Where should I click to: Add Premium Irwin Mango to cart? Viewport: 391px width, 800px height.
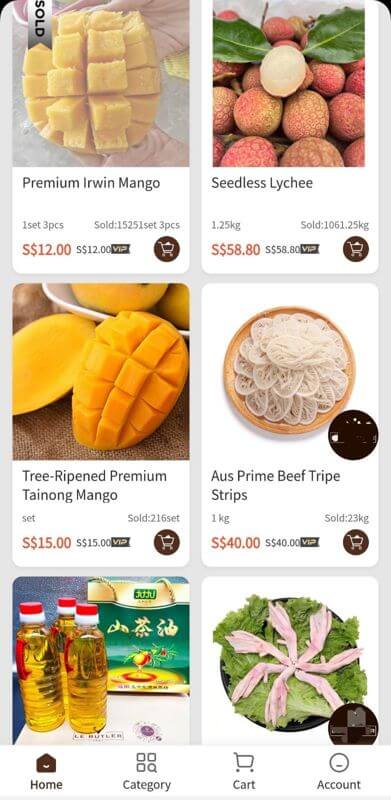166,249
